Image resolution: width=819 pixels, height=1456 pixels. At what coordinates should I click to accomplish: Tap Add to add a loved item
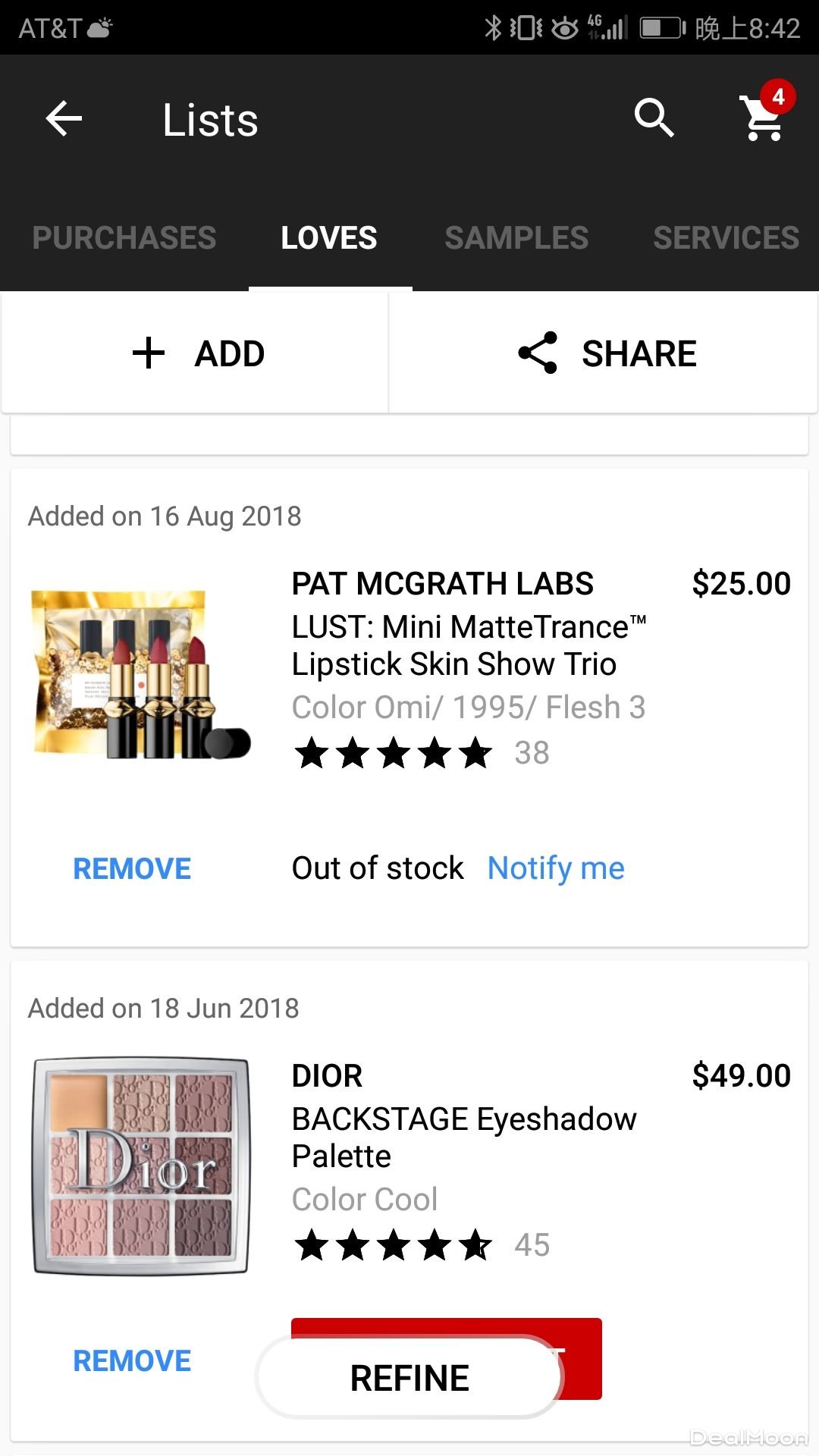[x=197, y=353]
